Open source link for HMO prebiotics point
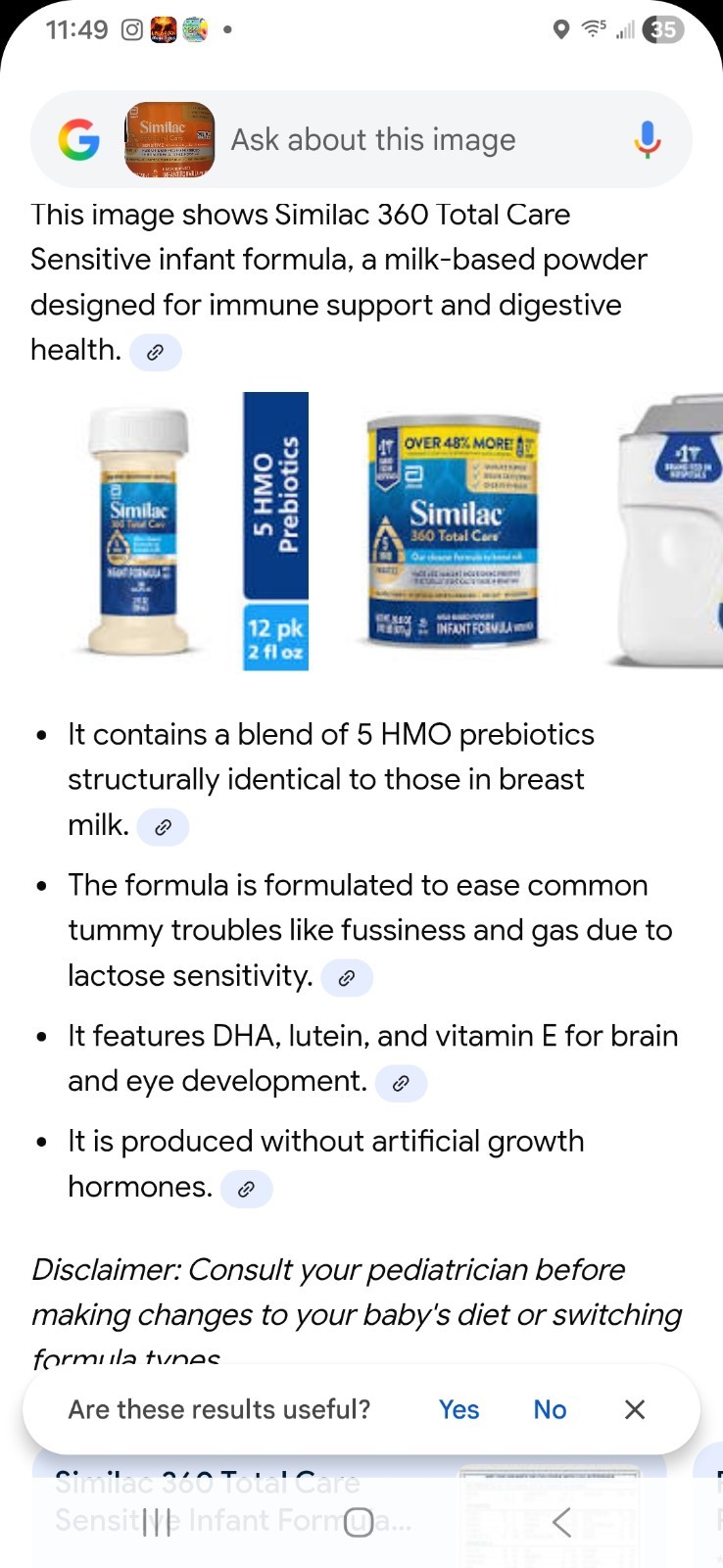The image size is (723, 1568). (x=163, y=827)
